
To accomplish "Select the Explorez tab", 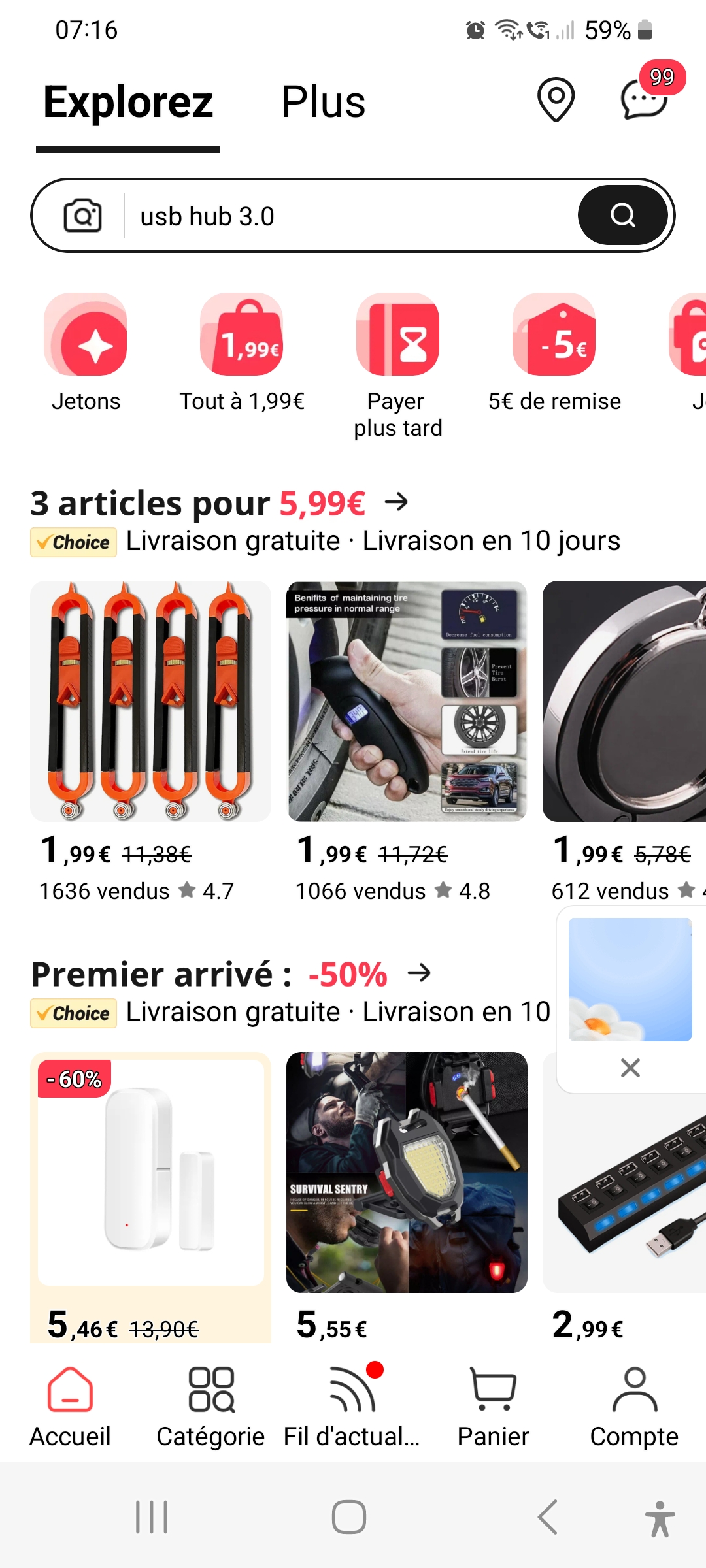I will 128,103.
